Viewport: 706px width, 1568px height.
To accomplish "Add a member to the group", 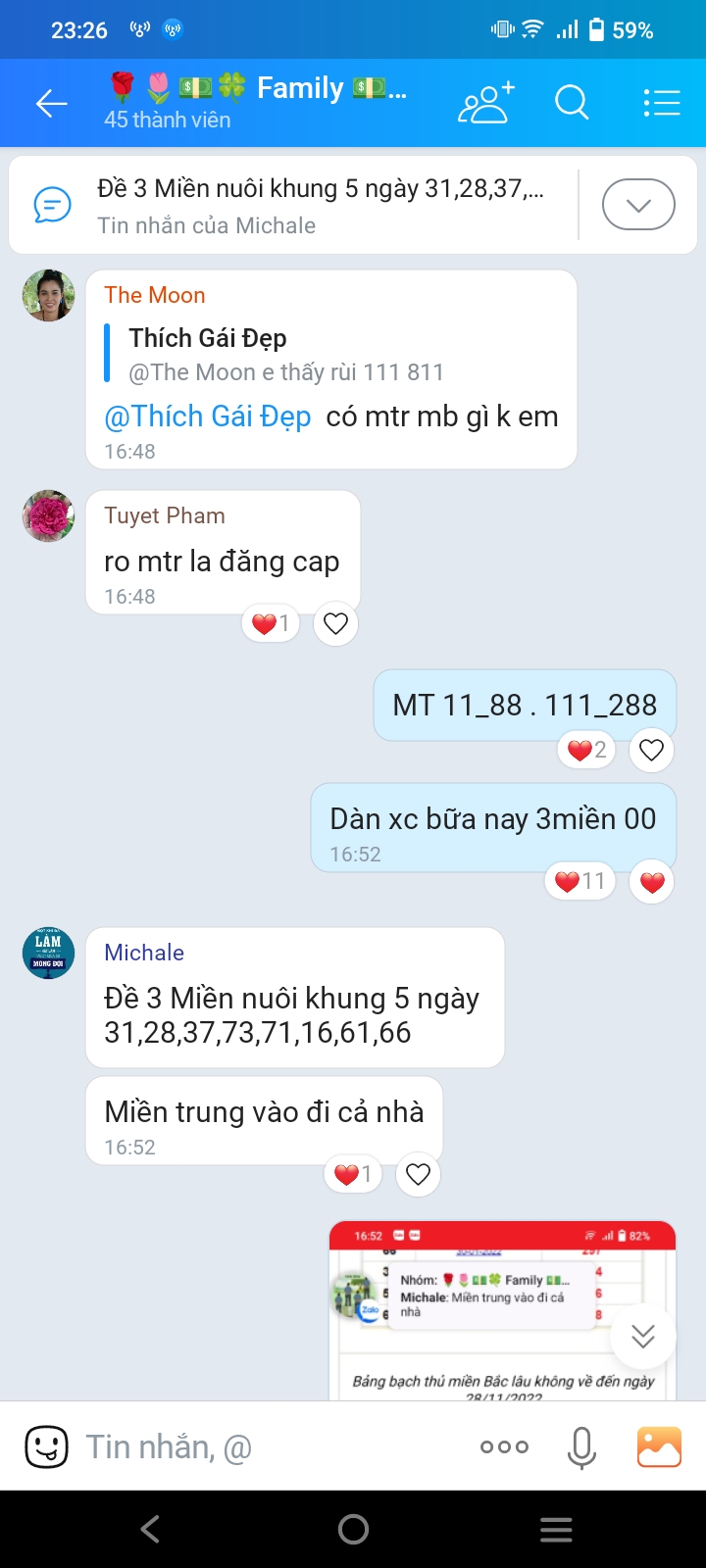I will point(485,103).
